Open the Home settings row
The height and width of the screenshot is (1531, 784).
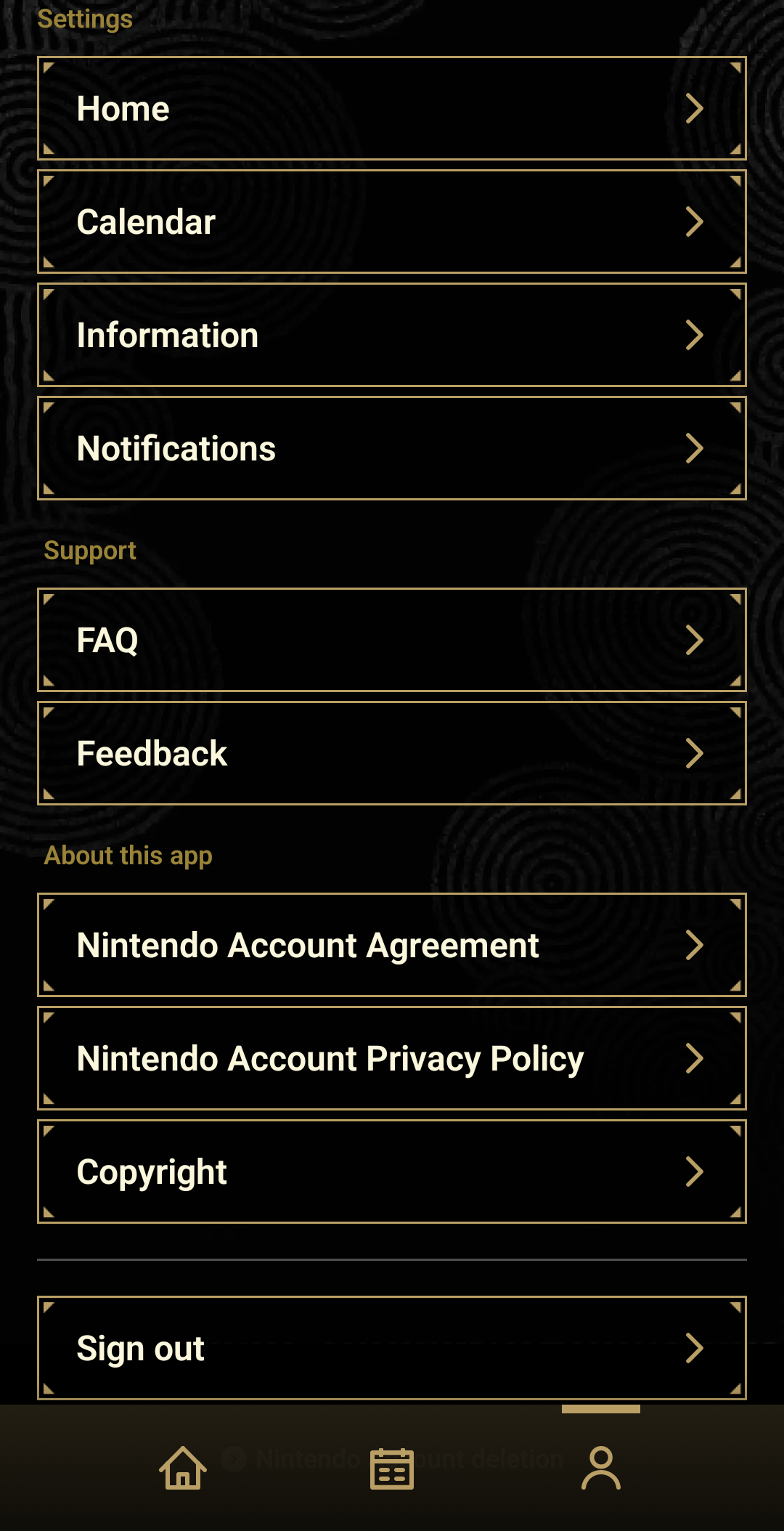click(392, 109)
